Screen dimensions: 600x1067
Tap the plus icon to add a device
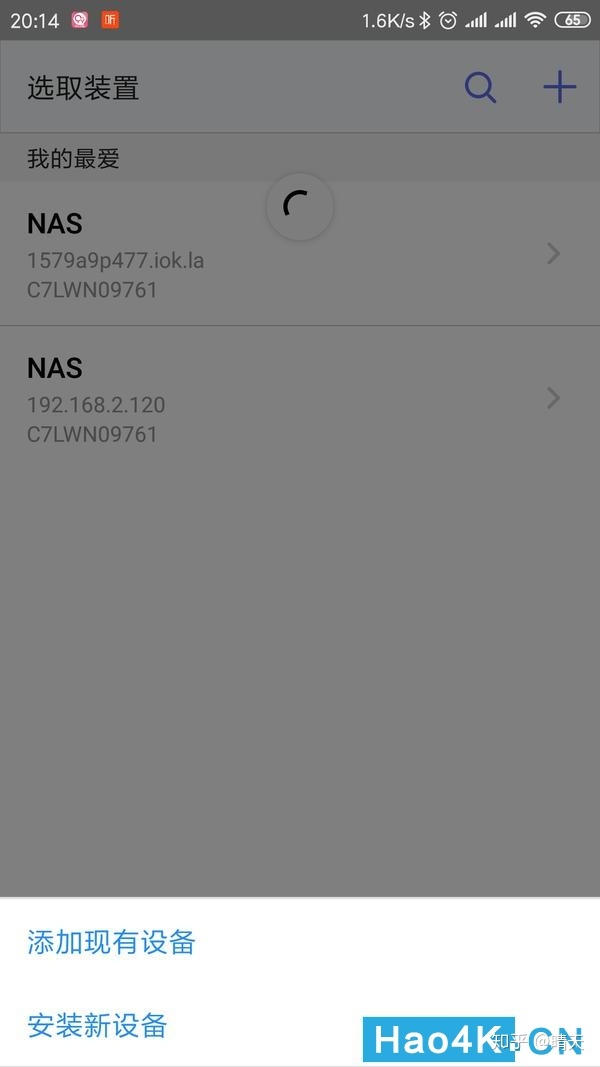559,88
